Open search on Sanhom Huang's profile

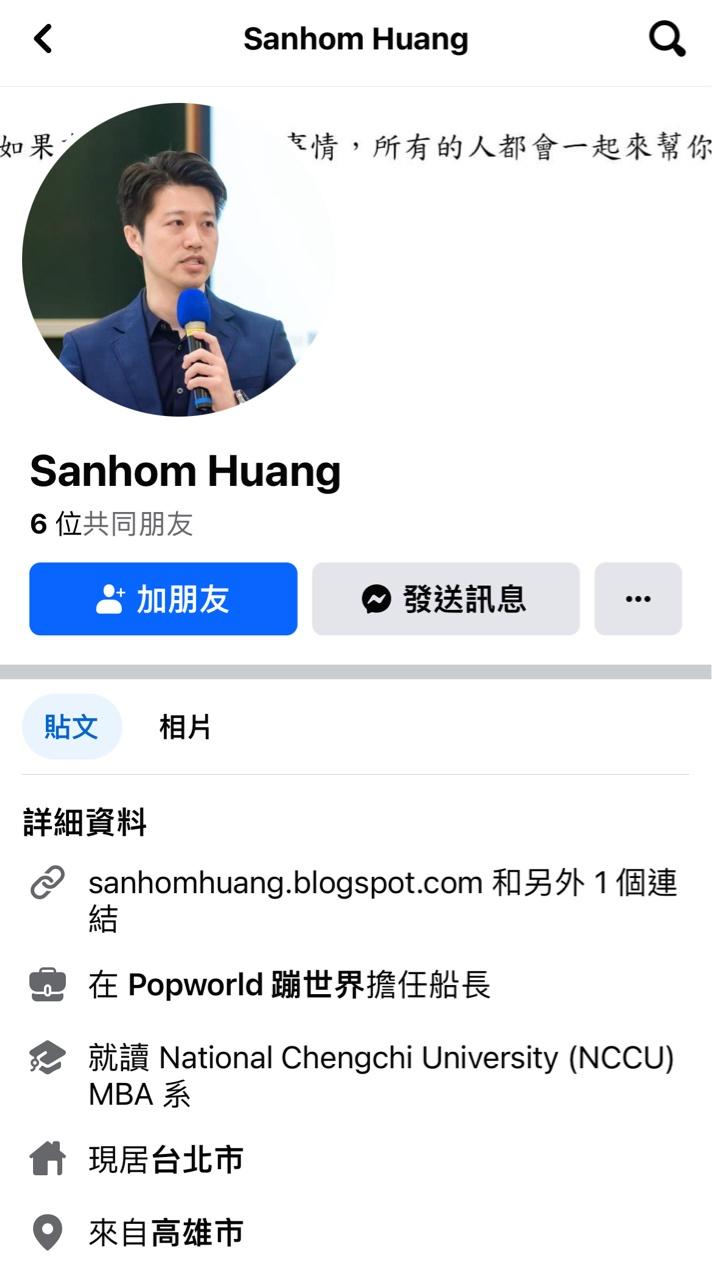[x=667, y=40]
